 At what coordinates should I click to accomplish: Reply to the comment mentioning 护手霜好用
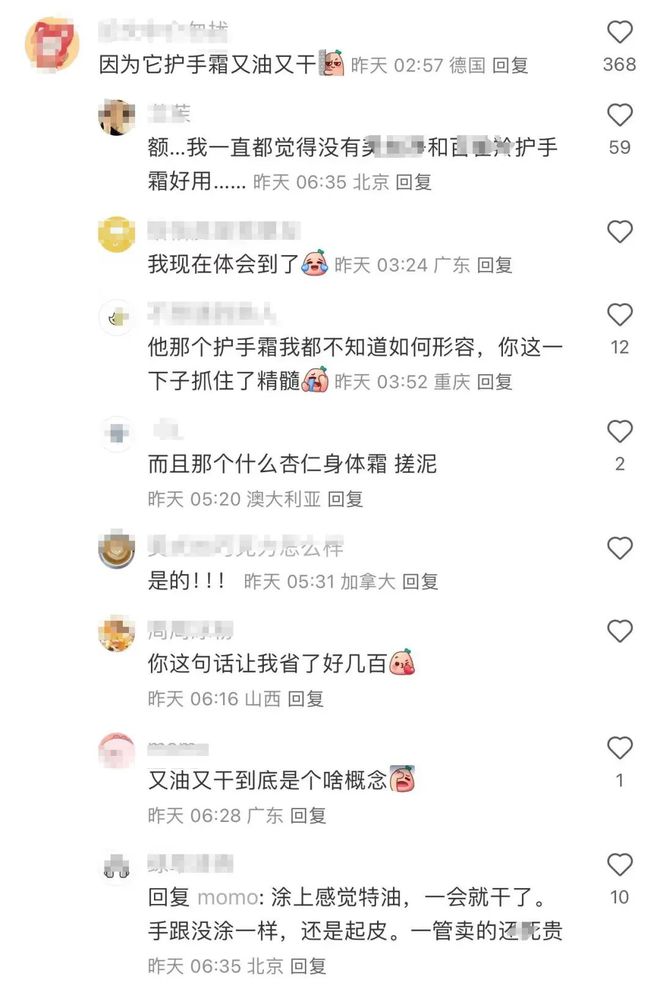(x=413, y=182)
